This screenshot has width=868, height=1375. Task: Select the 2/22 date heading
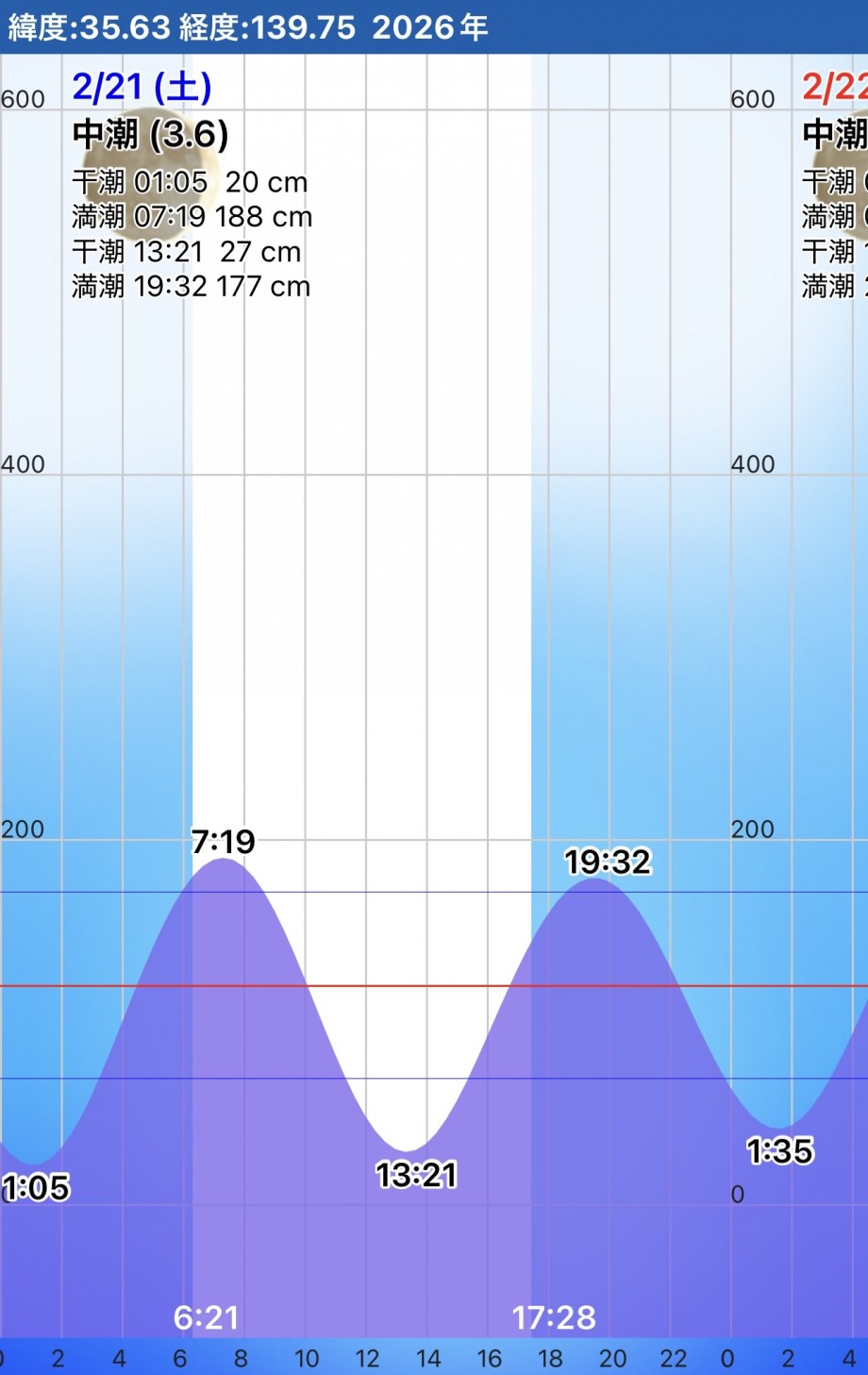834,88
